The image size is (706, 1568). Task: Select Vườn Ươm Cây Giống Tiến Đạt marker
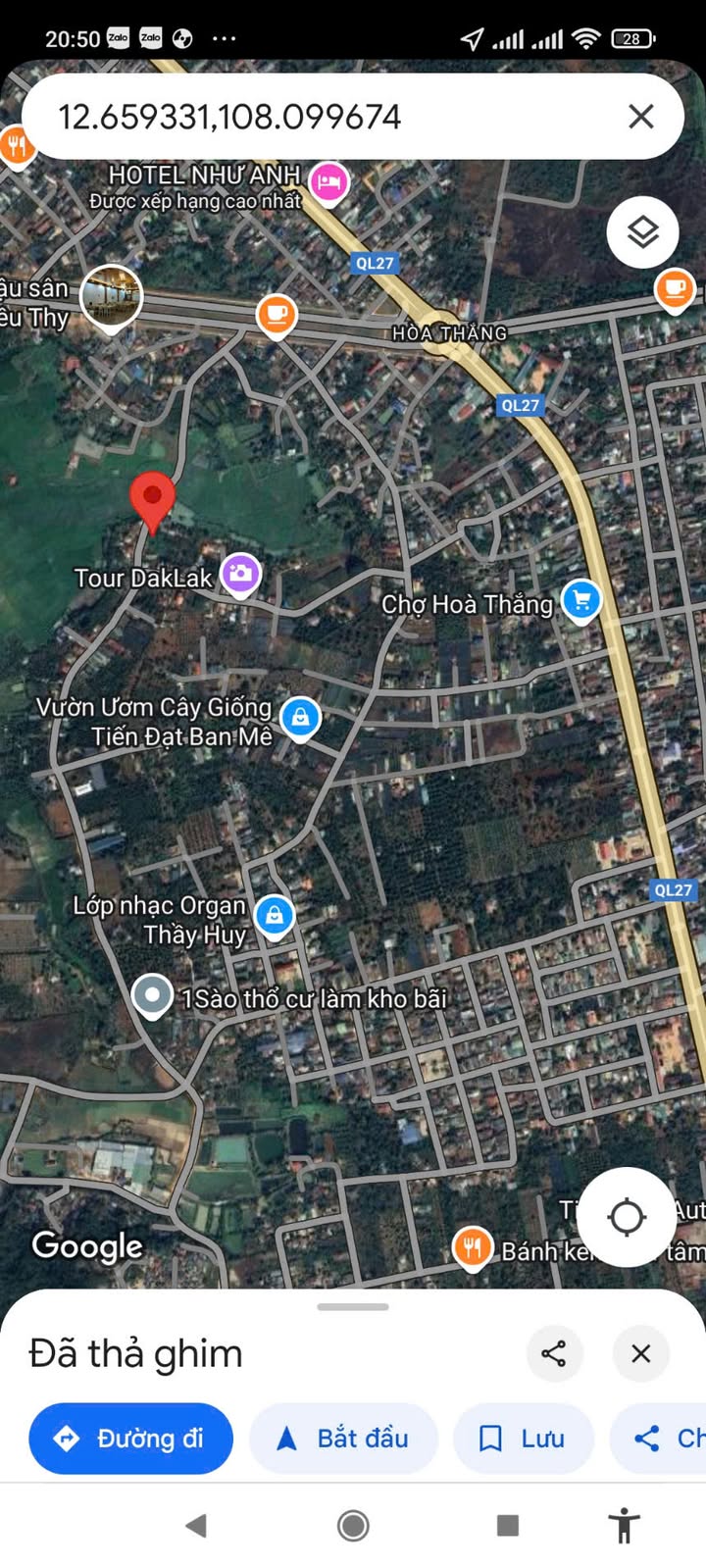coord(300,719)
